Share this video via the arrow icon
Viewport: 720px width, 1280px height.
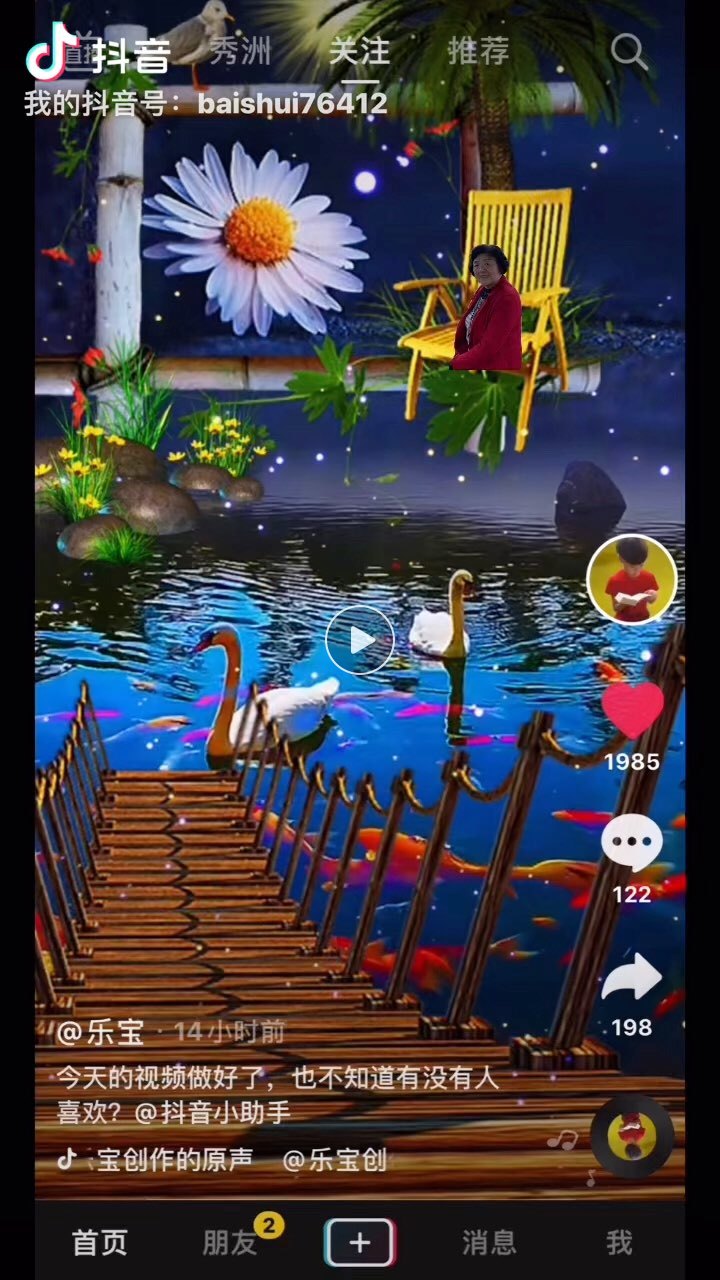pyautogui.click(x=632, y=977)
